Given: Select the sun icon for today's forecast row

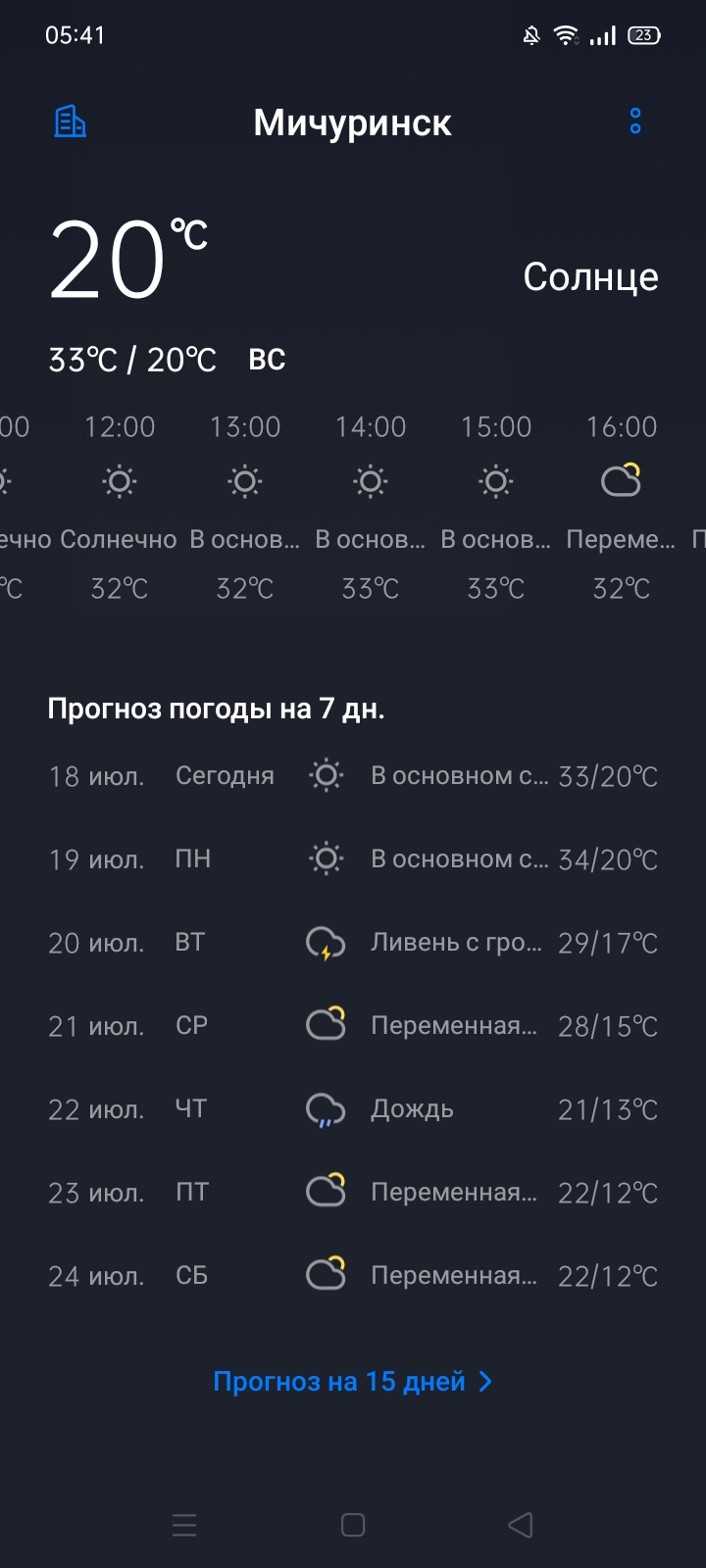Looking at the screenshot, I should 325,774.
